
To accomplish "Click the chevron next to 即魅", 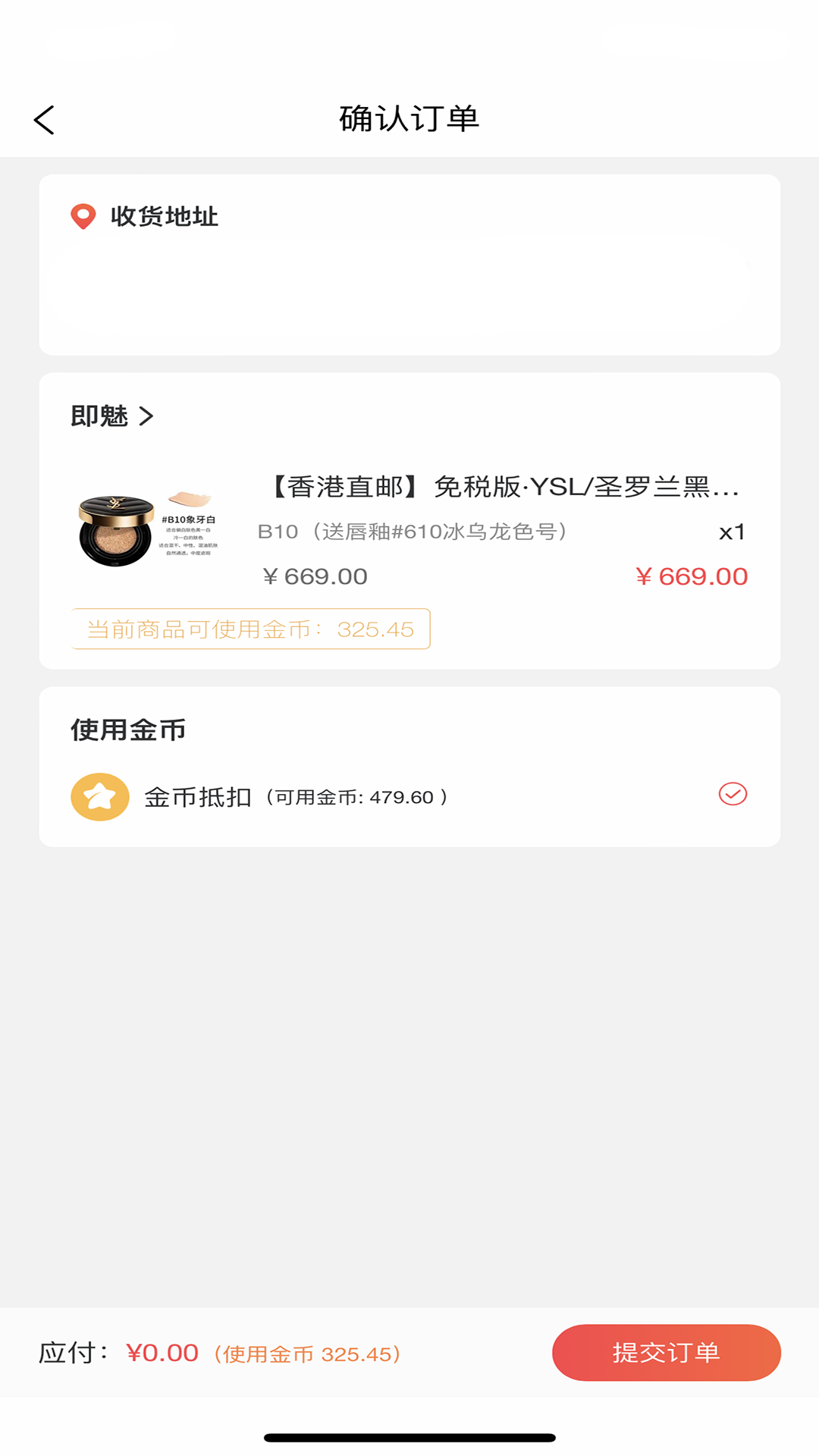I will pyautogui.click(x=145, y=416).
